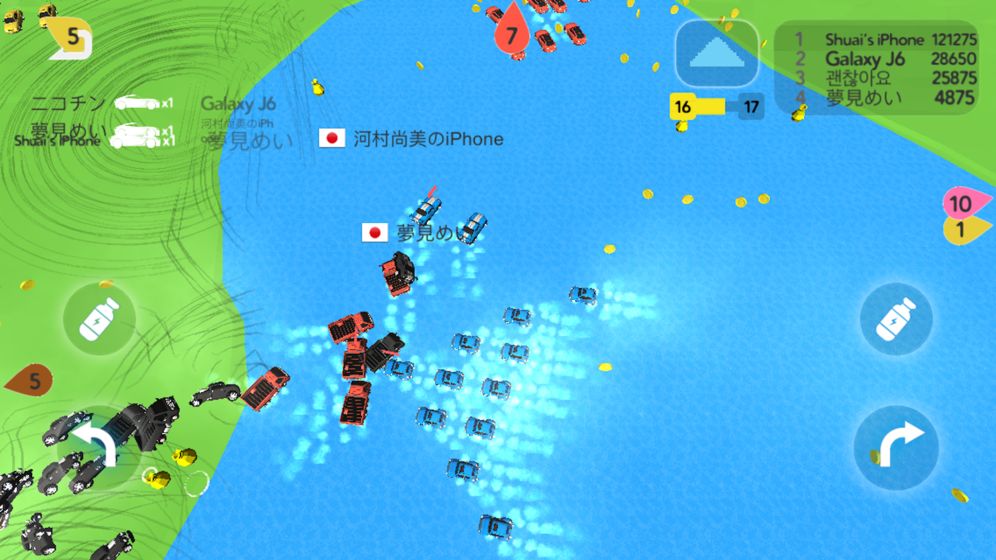Viewport: 996px width, 560px height.
Task: Steer right with the right arrow
Action: [896, 447]
